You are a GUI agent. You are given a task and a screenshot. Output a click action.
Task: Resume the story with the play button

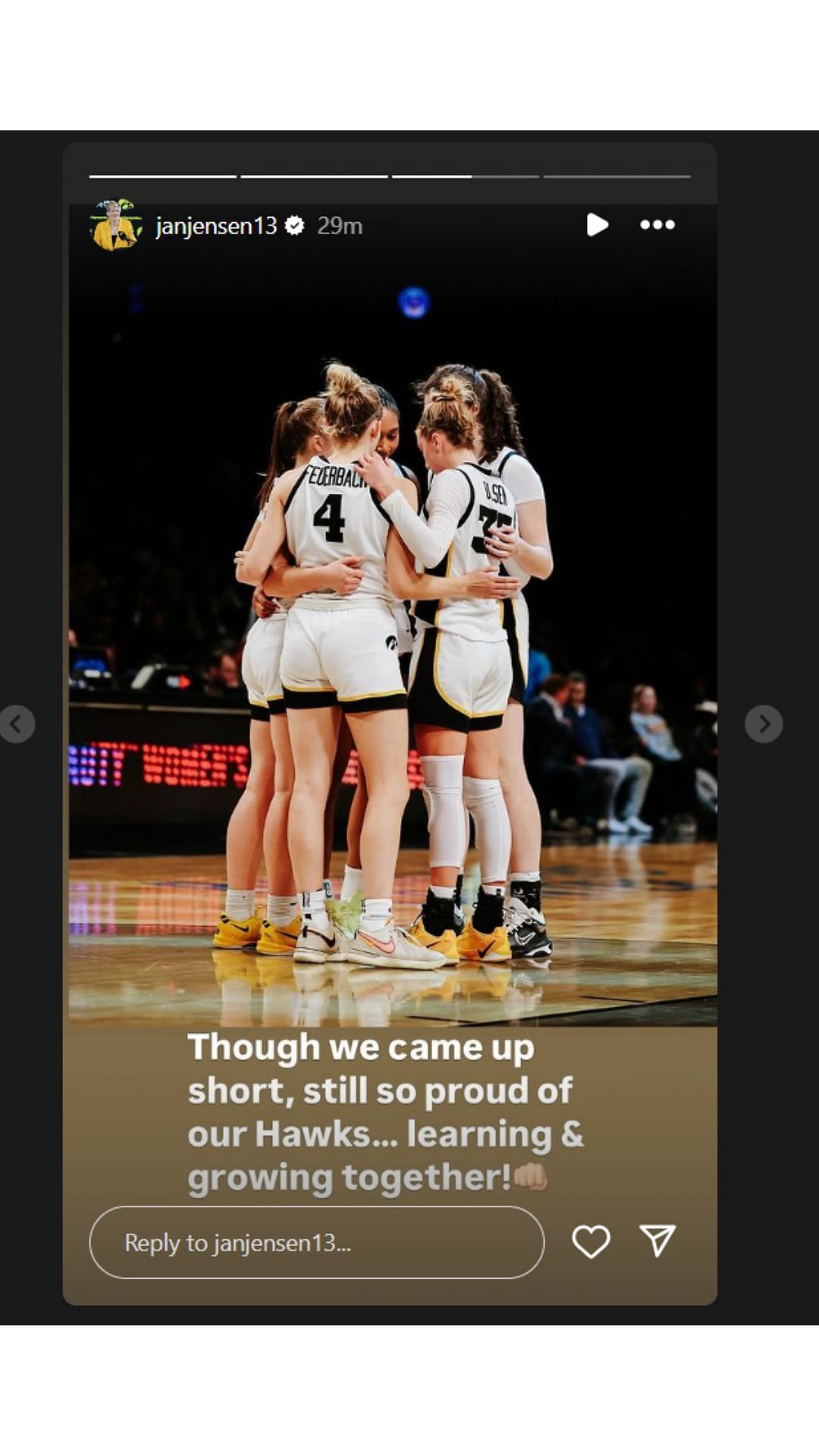tap(597, 225)
